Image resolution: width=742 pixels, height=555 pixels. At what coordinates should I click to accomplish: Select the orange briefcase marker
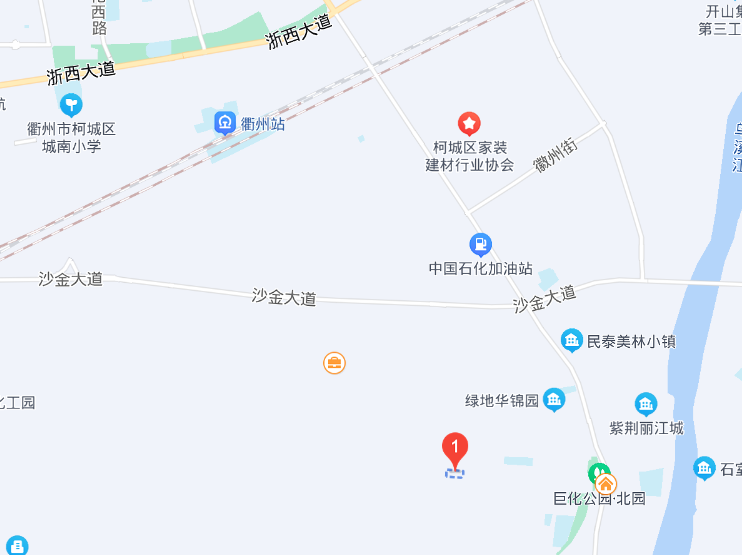tap(335, 363)
